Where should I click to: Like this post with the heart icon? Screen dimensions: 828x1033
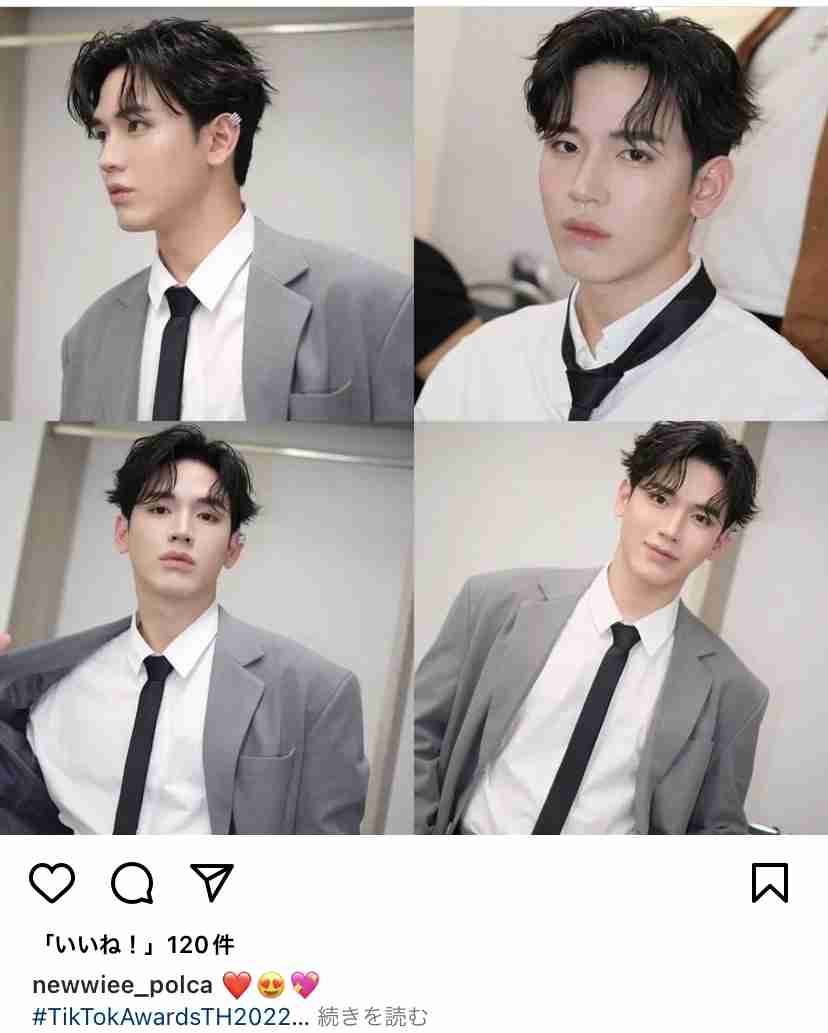[52, 882]
